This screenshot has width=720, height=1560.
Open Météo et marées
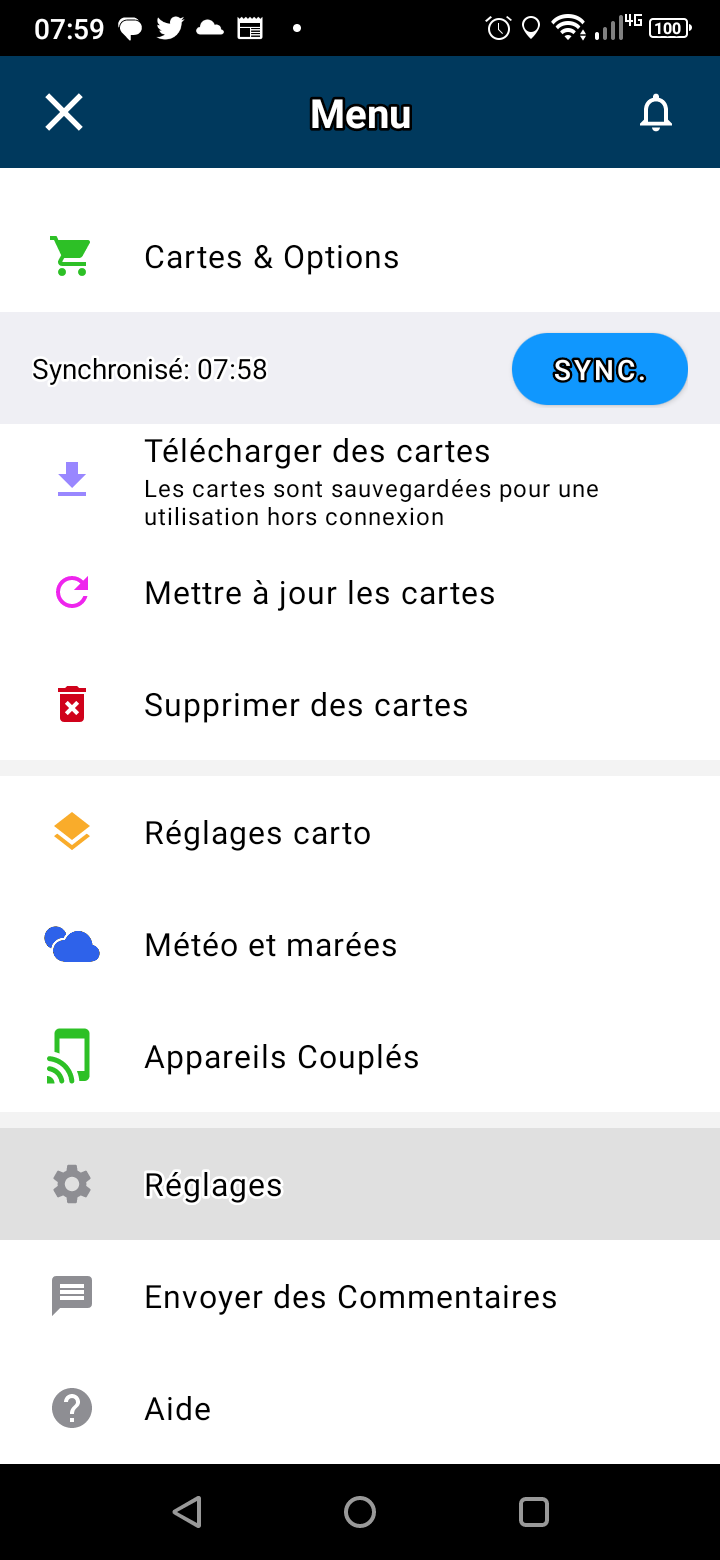[360, 945]
